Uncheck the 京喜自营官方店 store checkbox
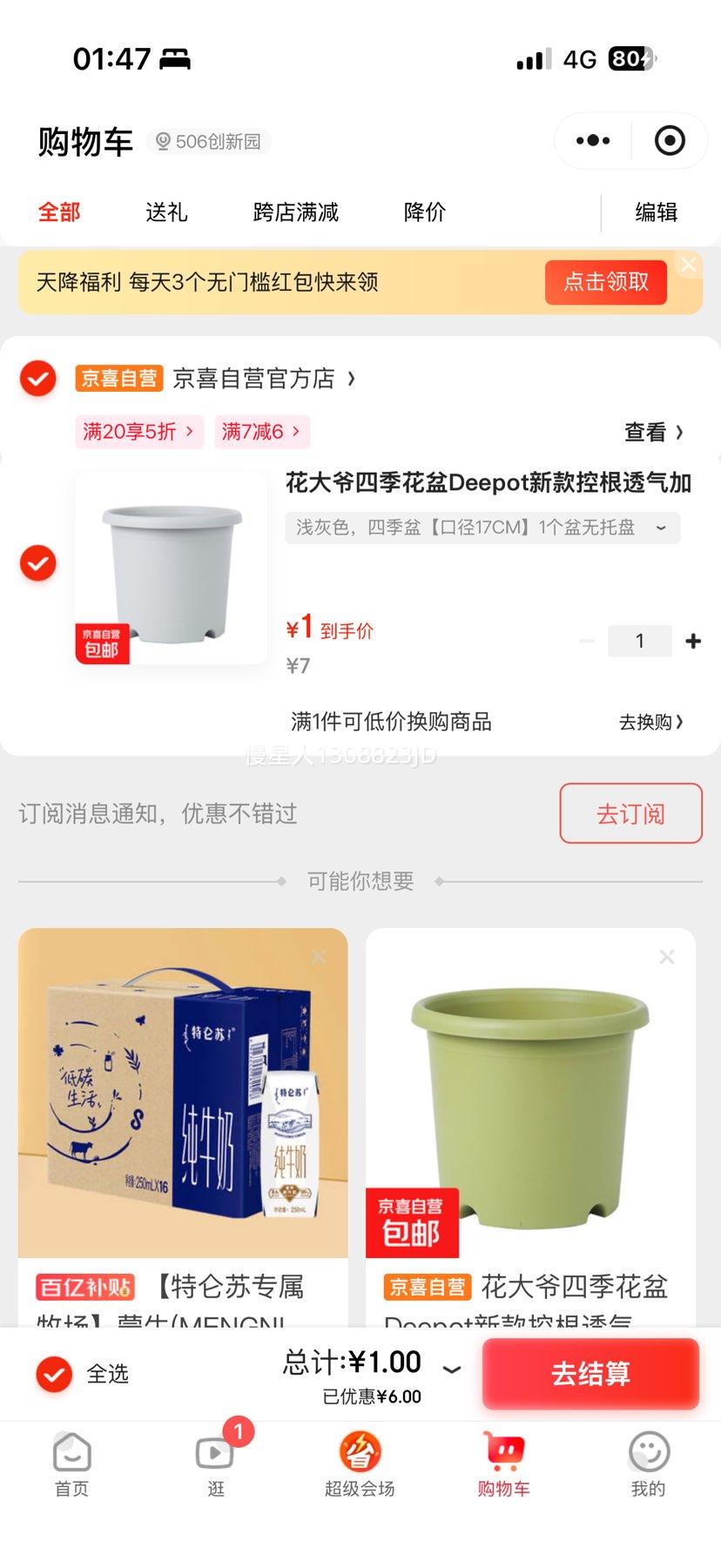Screen dimensions: 721x1568 coord(38,379)
